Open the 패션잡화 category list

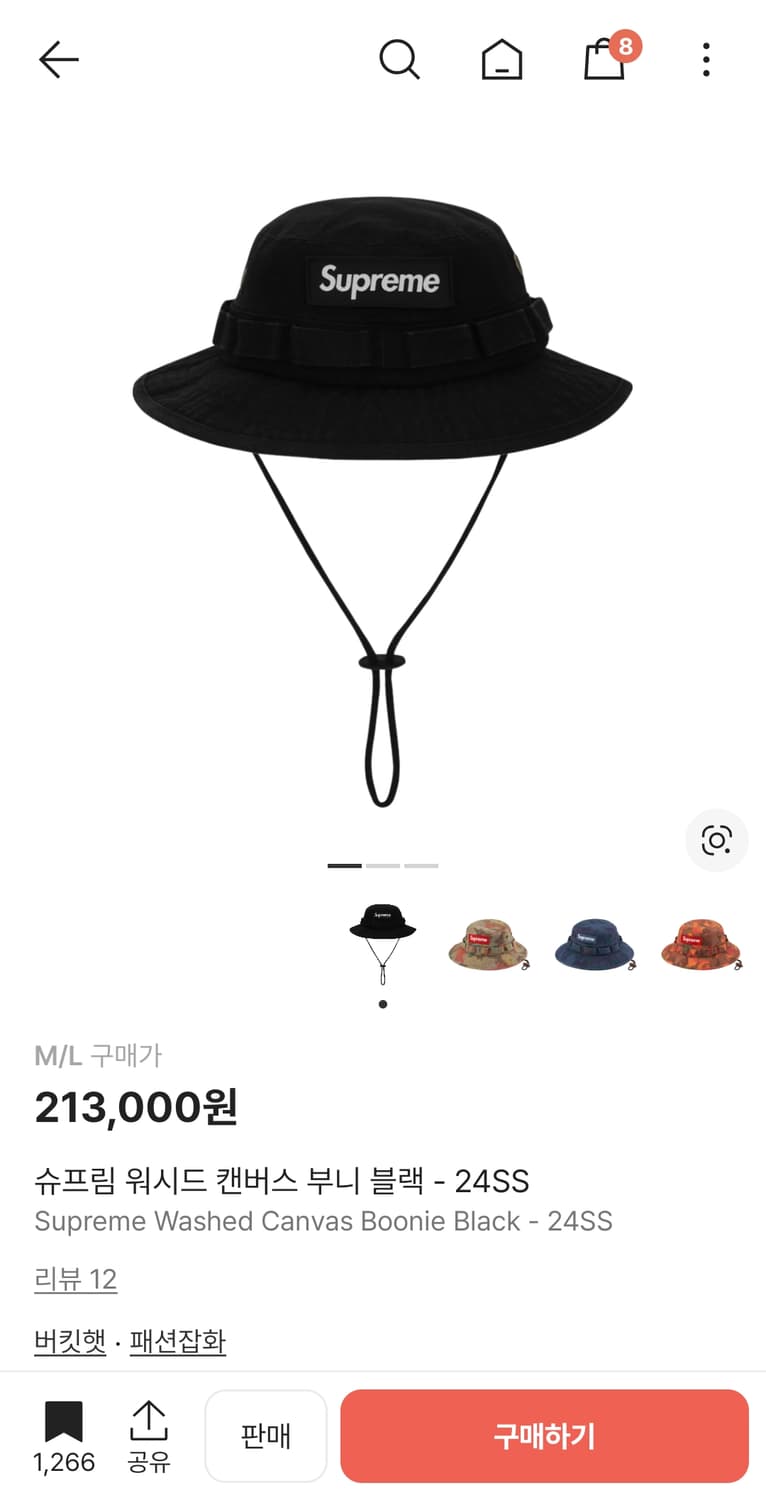pos(177,1343)
